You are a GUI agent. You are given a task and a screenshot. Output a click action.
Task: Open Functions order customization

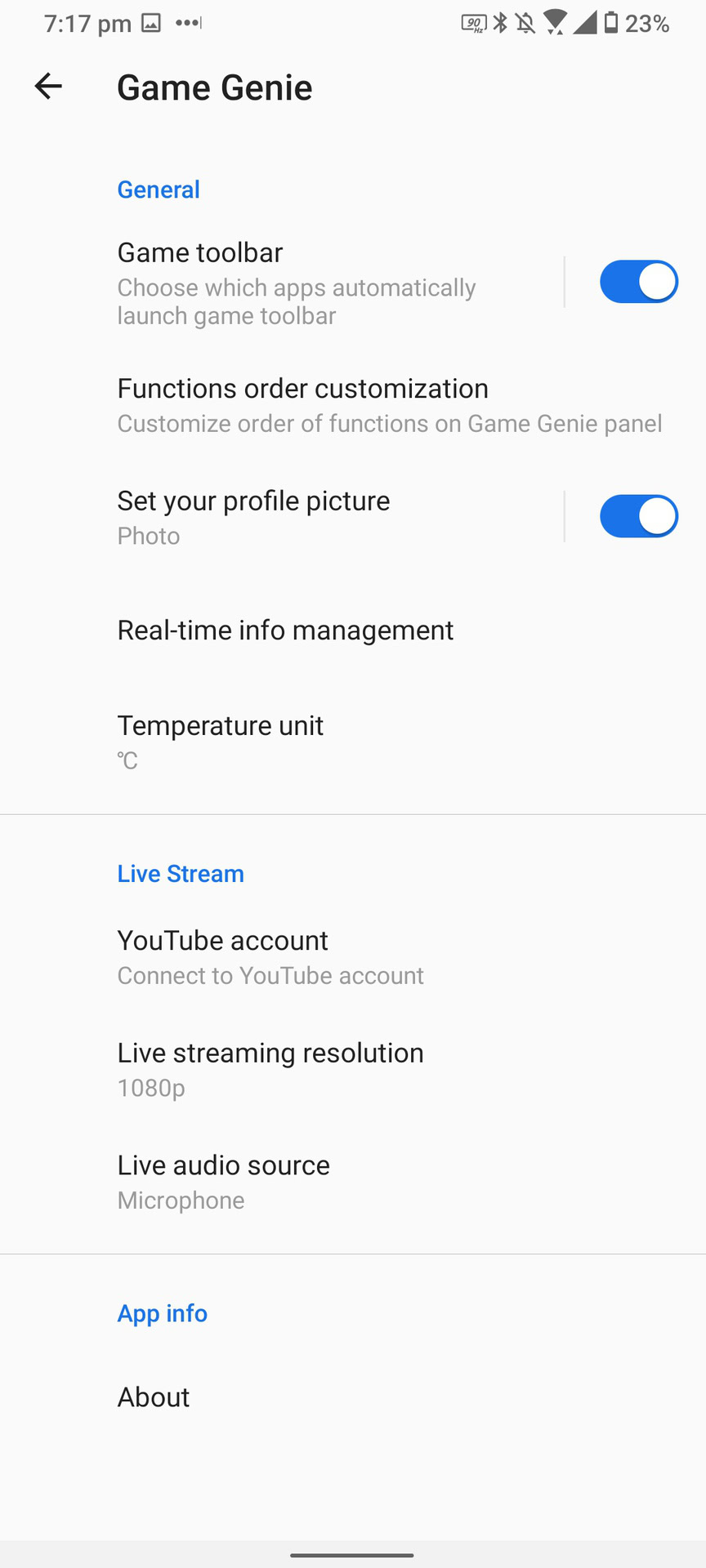click(389, 405)
